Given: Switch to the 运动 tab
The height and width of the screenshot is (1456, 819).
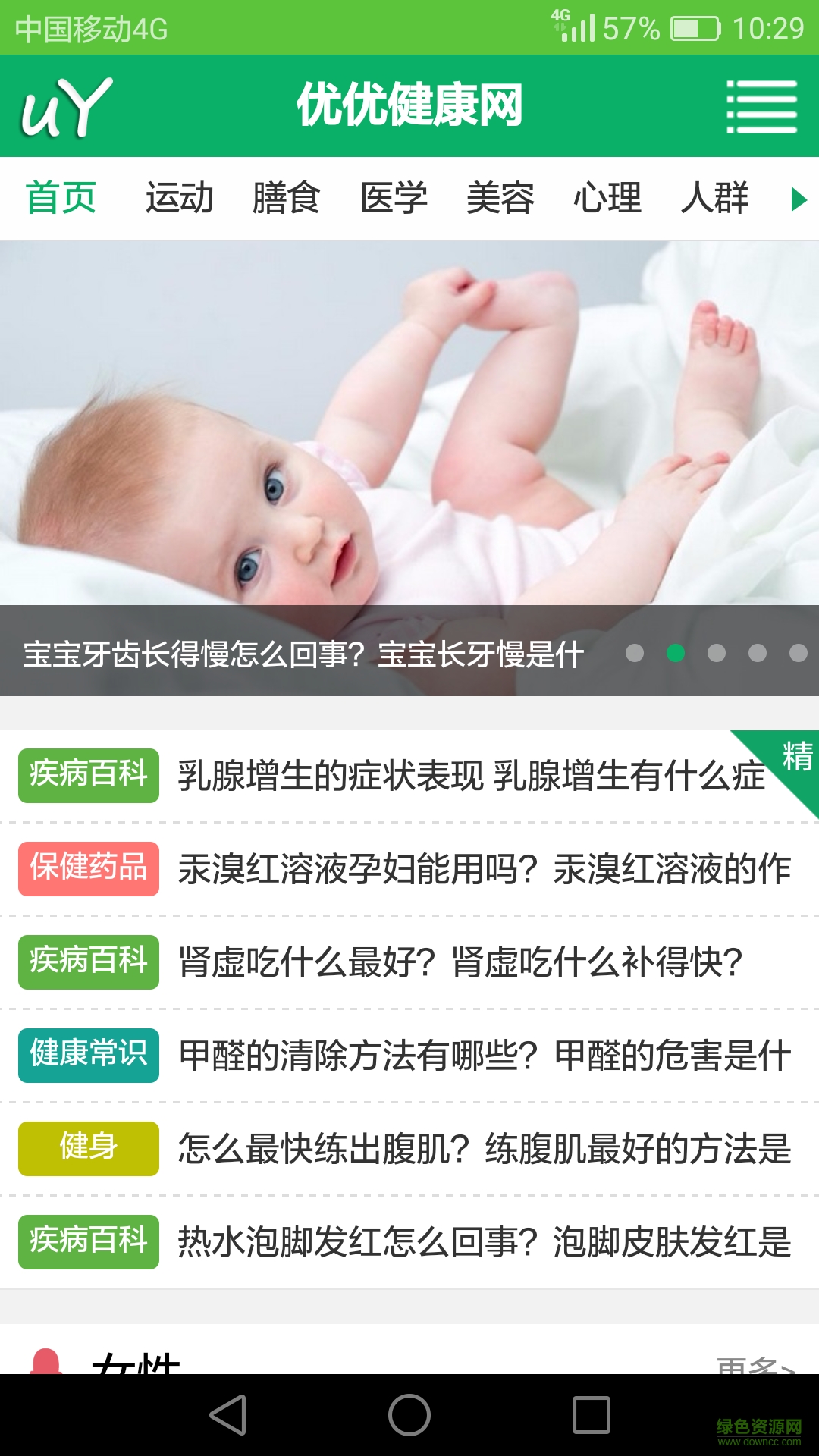Looking at the screenshot, I should pyautogui.click(x=180, y=199).
